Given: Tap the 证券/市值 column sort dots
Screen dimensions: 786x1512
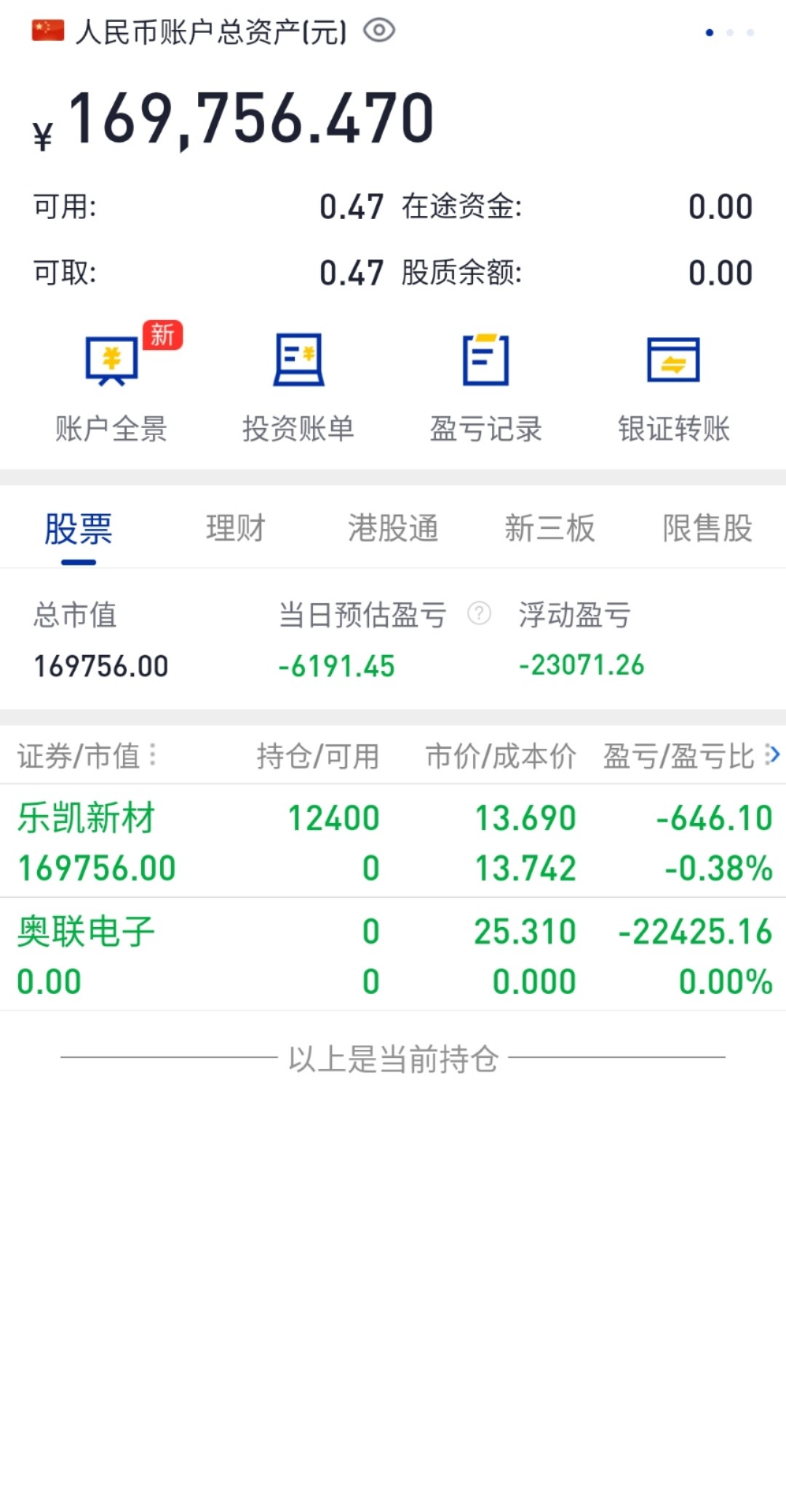Looking at the screenshot, I should pos(153,755).
